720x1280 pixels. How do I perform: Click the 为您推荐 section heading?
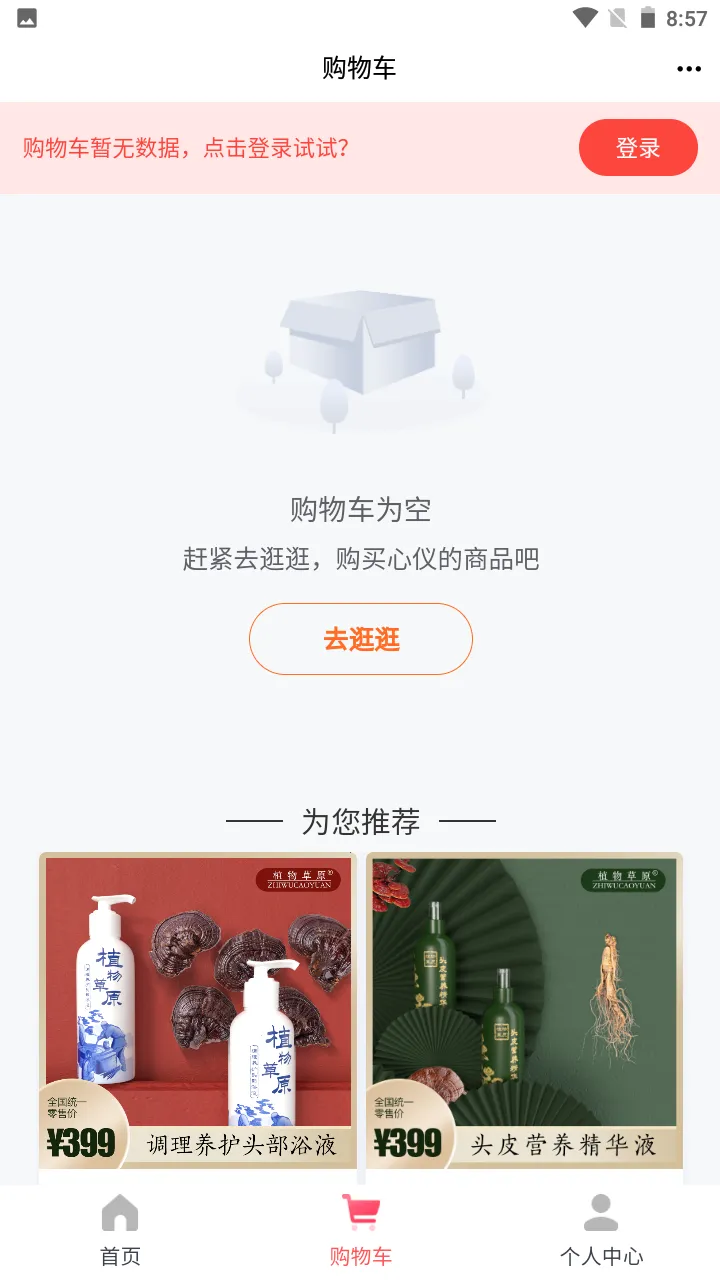click(360, 820)
